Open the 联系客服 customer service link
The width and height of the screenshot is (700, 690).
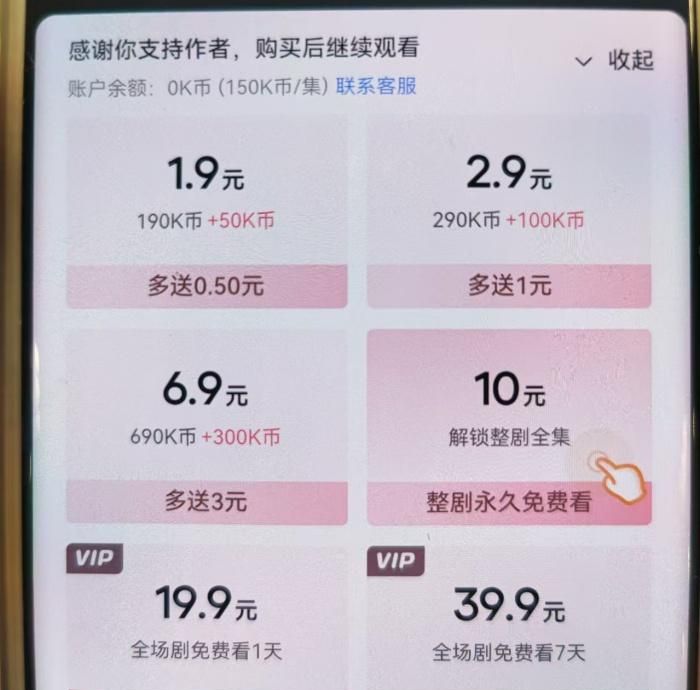click(x=376, y=86)
